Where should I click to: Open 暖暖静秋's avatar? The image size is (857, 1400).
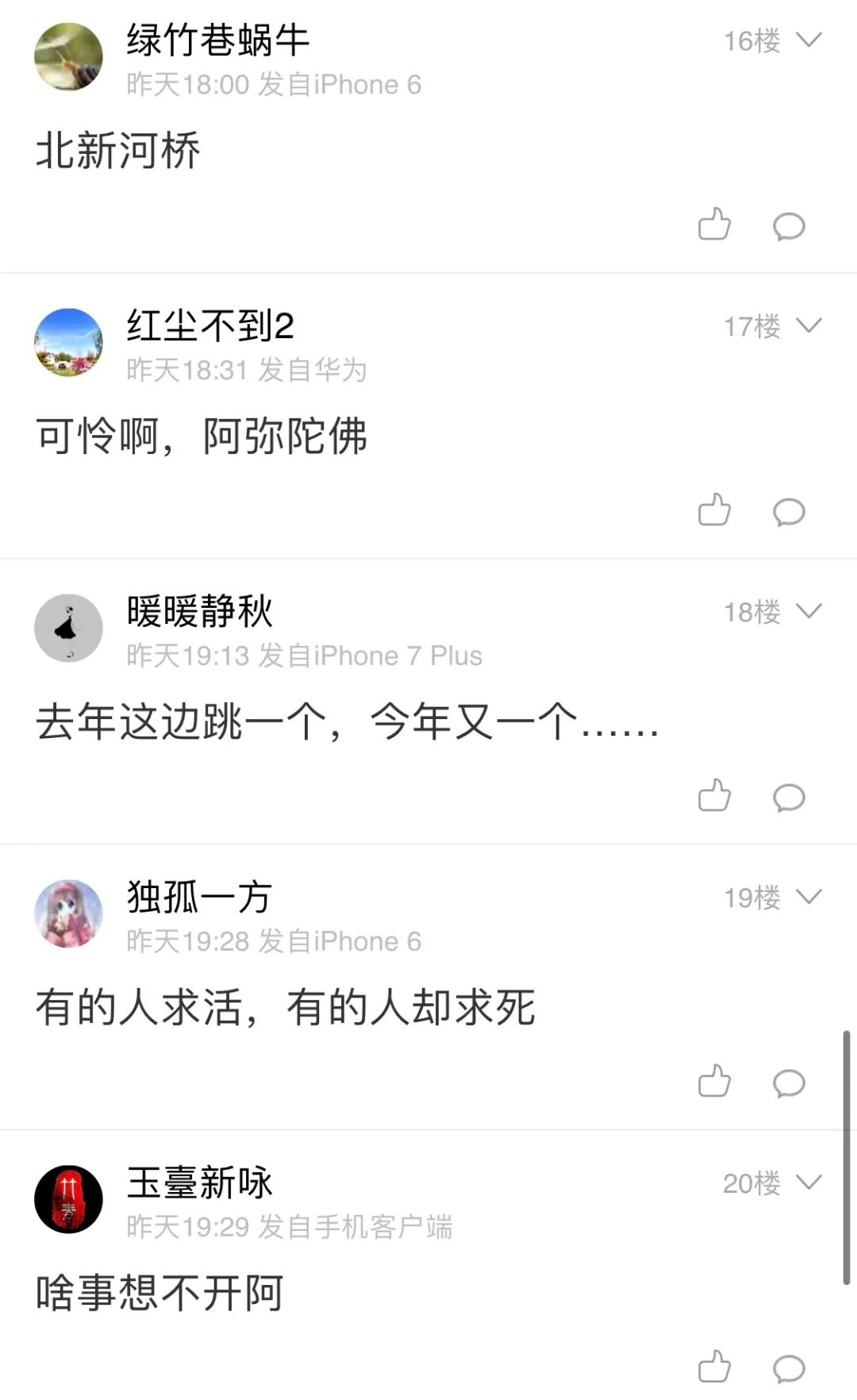[68, 628]
